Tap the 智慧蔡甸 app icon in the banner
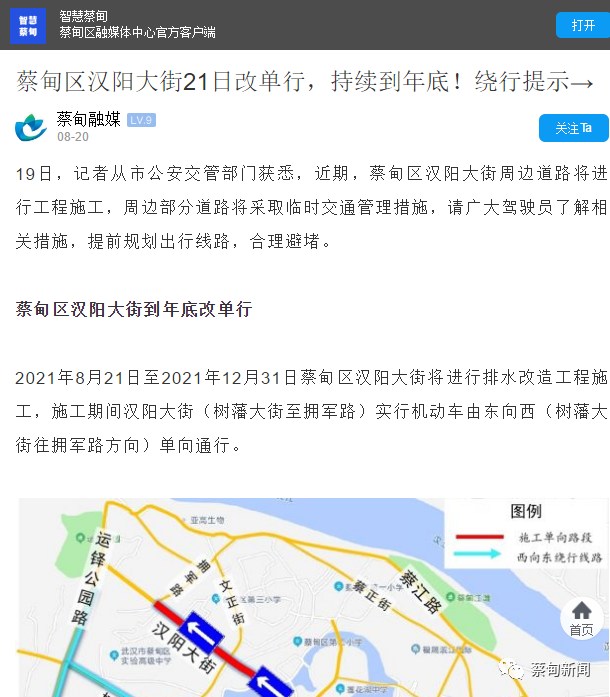The width and height of the screenshot is (610, 697). (28, 25)
